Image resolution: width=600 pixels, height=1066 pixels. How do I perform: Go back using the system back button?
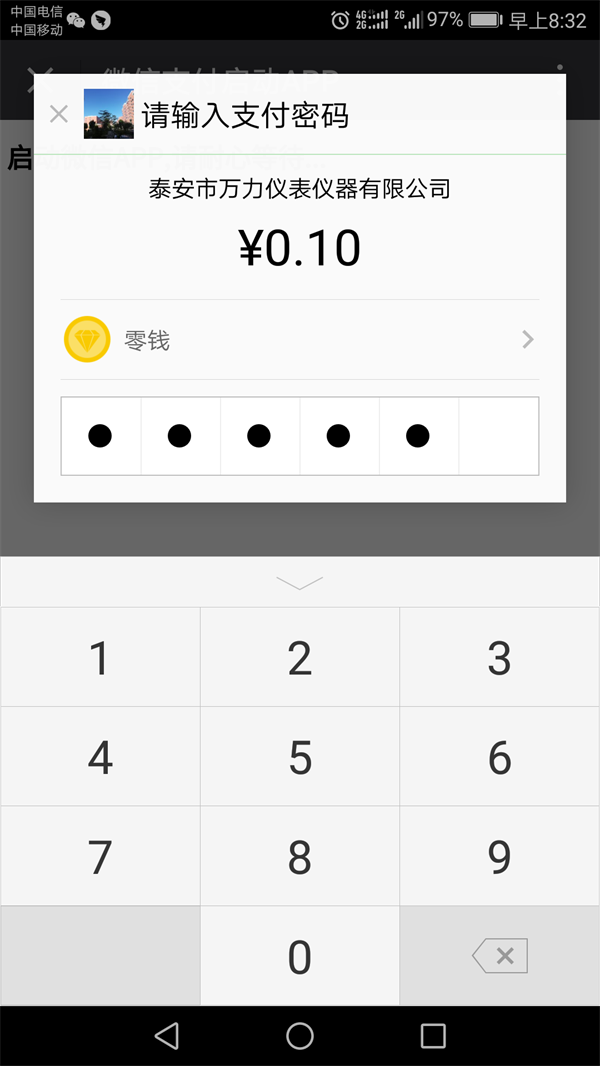click(x=166, y=1035)
